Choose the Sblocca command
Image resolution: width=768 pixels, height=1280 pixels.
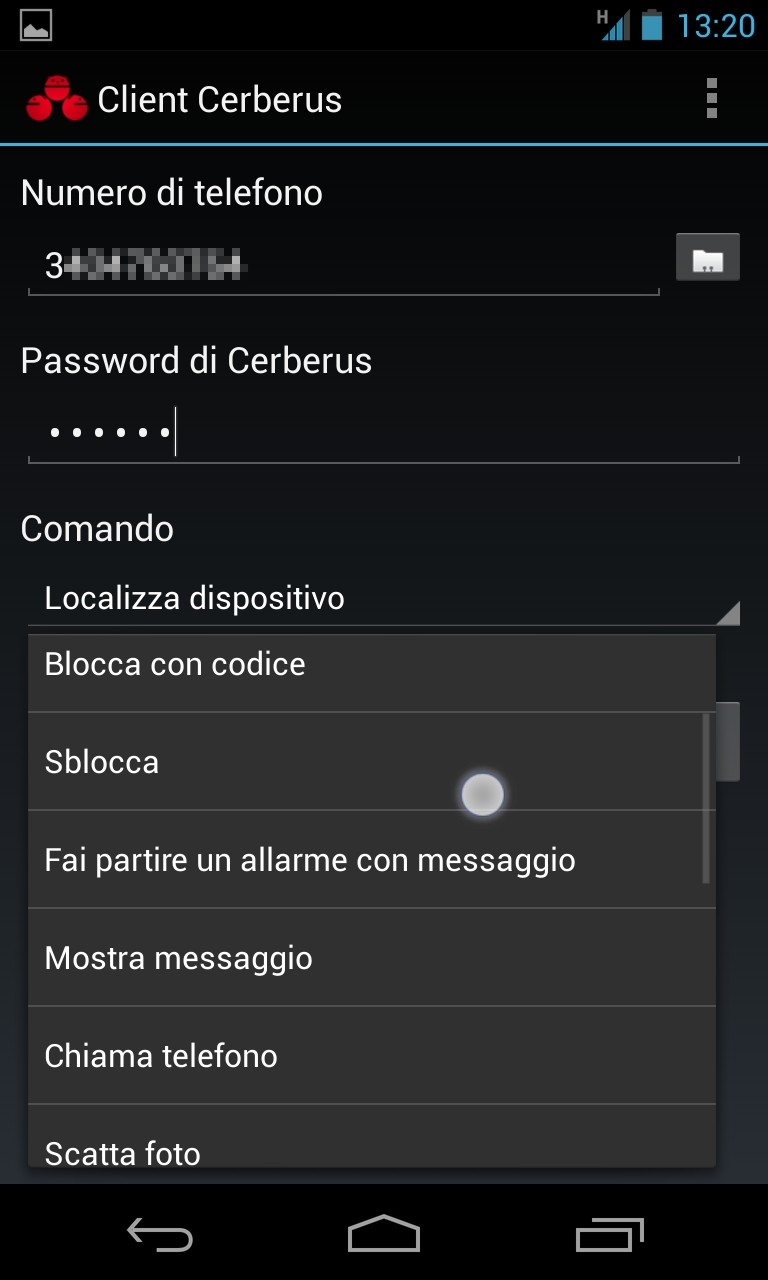click(x=371, y=762)
